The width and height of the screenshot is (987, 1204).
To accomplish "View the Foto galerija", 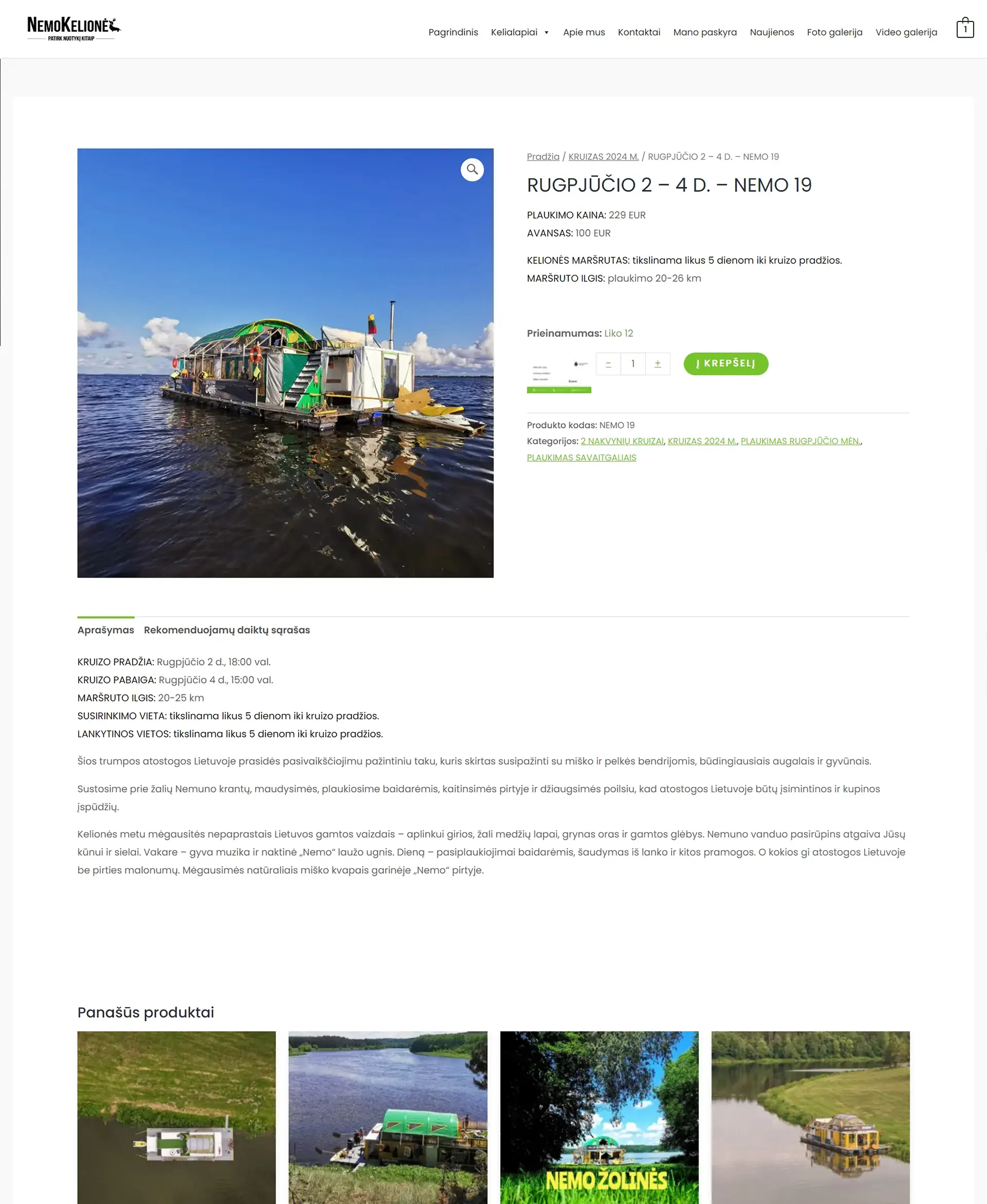I will coord(834,32).
